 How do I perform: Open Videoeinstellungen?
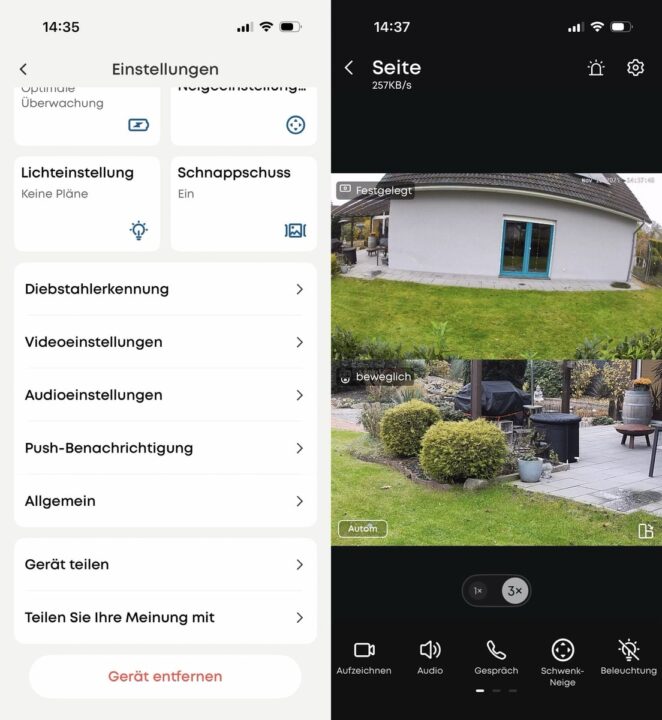165,342
